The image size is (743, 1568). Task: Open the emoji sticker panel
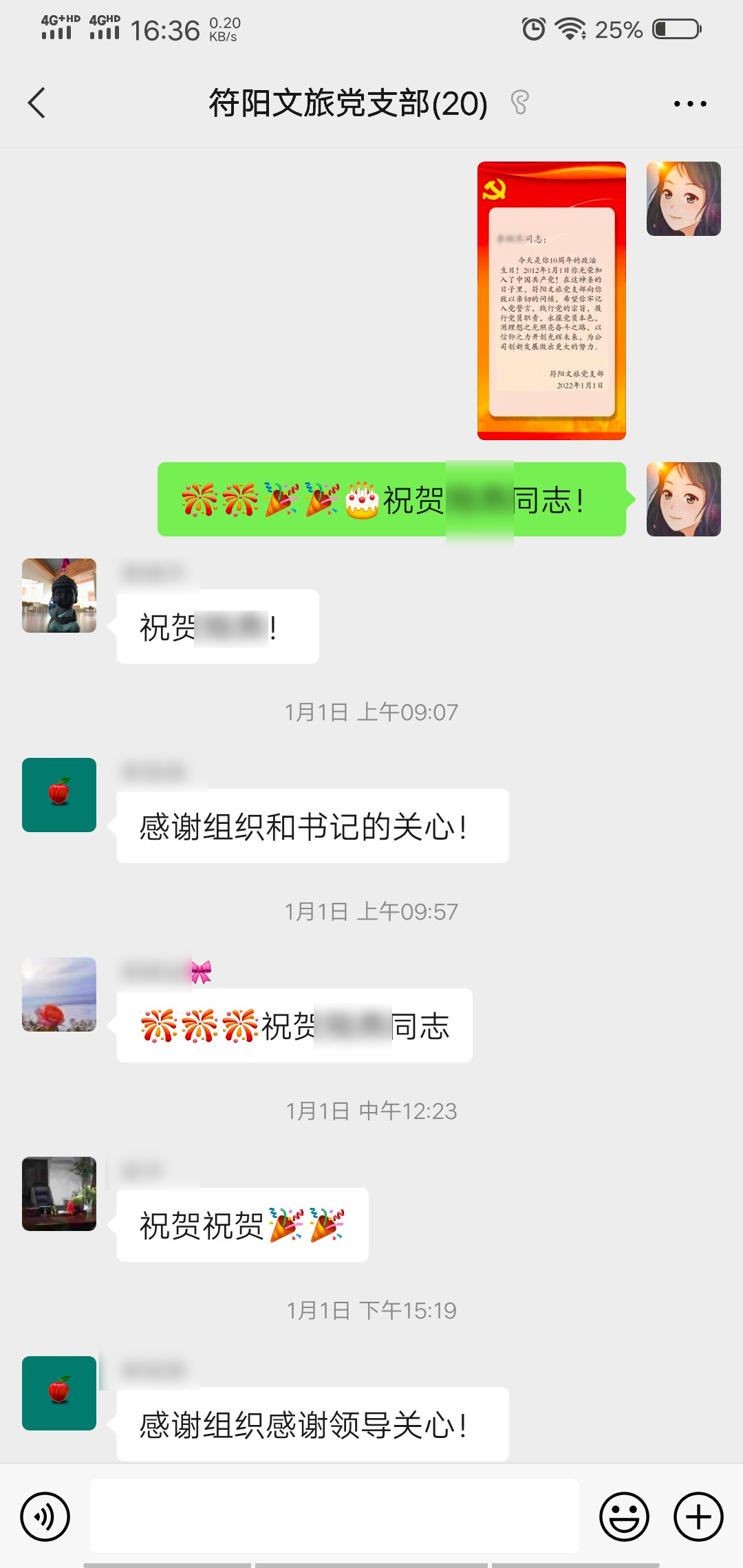coord(624,1516)
